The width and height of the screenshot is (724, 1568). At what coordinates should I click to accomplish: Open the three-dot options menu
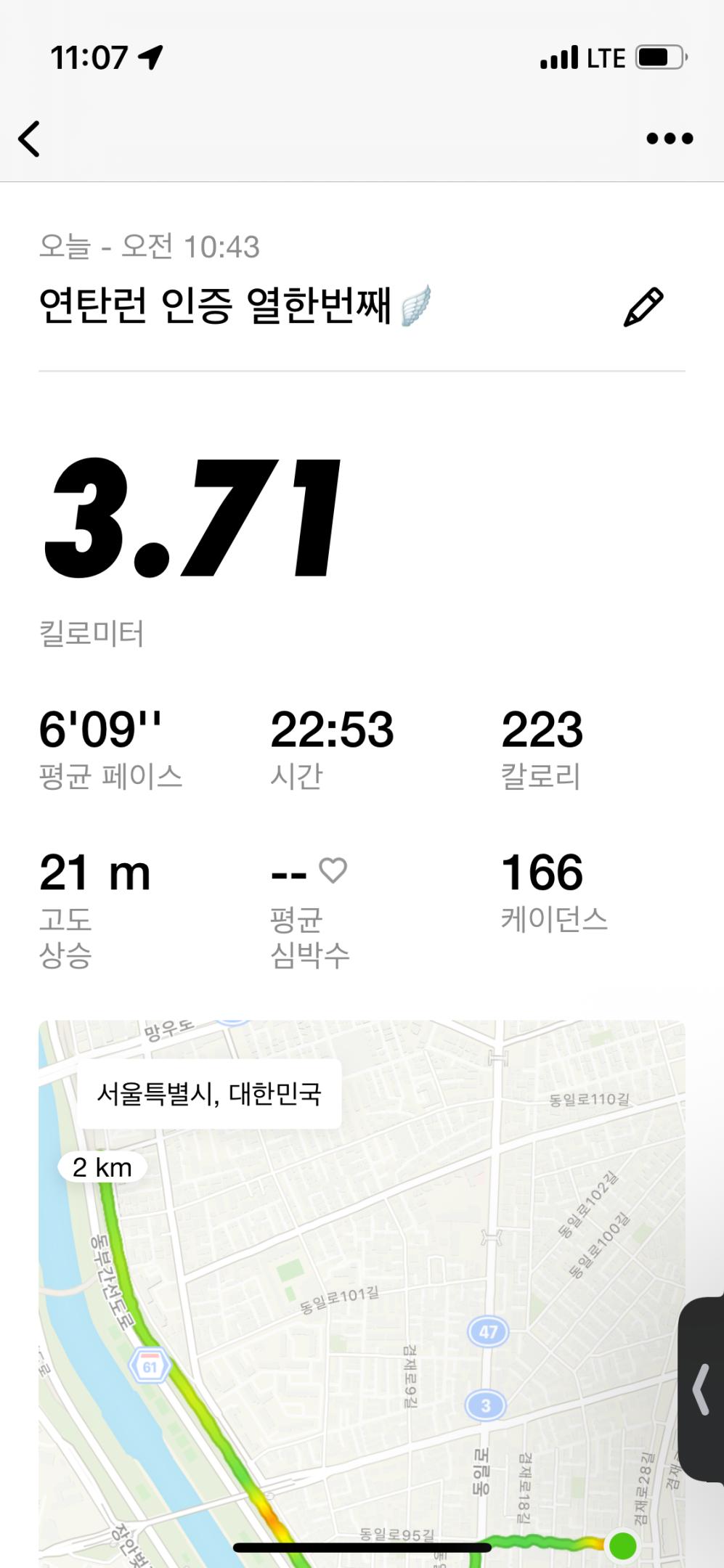[x=670, y=138]
